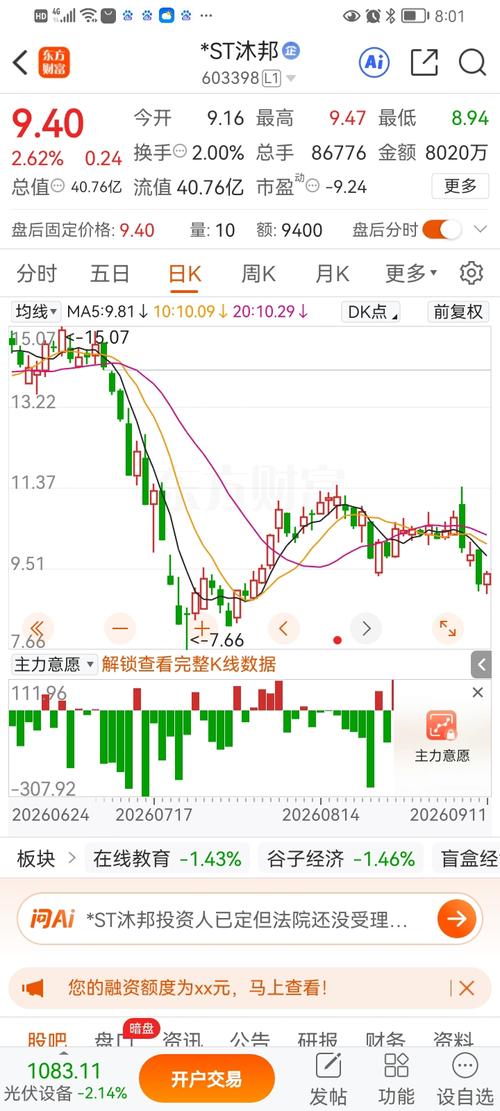This screenshot has height=1111, width=500.
Task: Open chart settings gear
Action: pyautogui.click(x=471, y=273)
